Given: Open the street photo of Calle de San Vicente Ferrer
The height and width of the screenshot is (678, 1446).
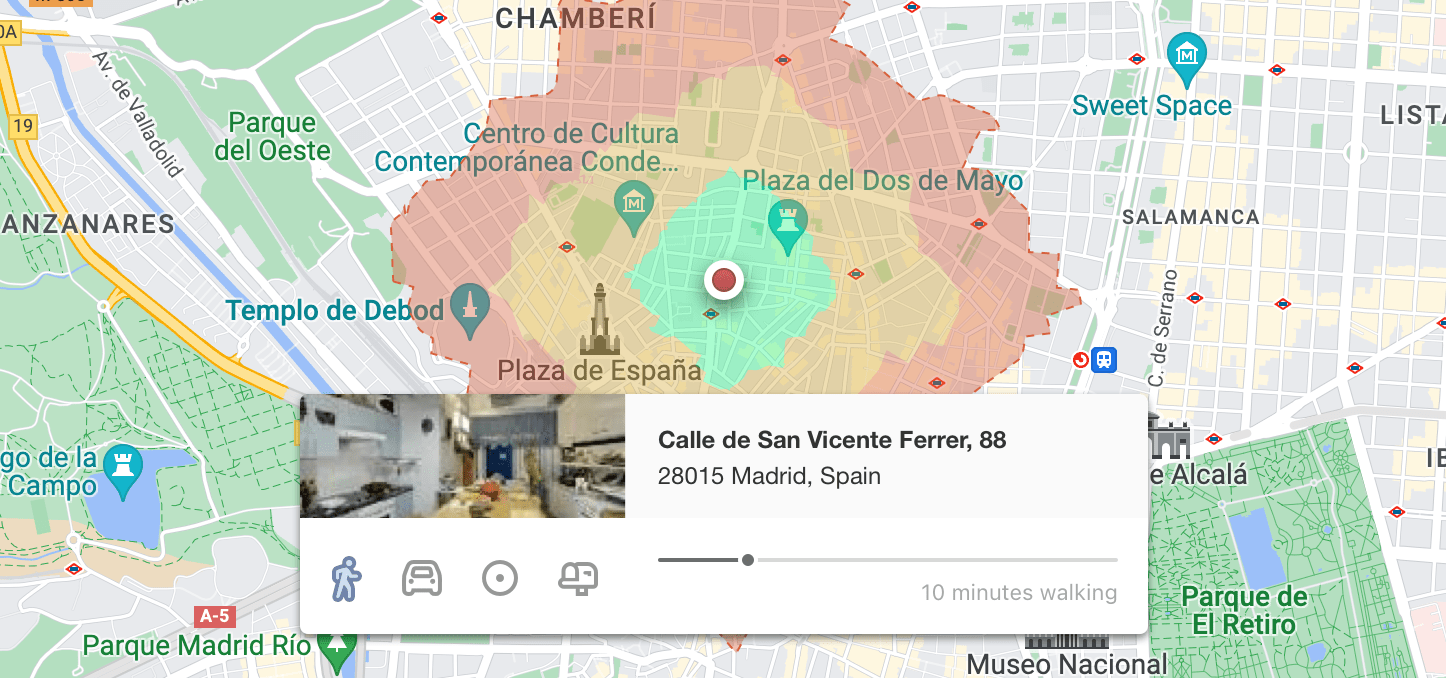Looking at the screenshot, I should [x=462, y=456].
